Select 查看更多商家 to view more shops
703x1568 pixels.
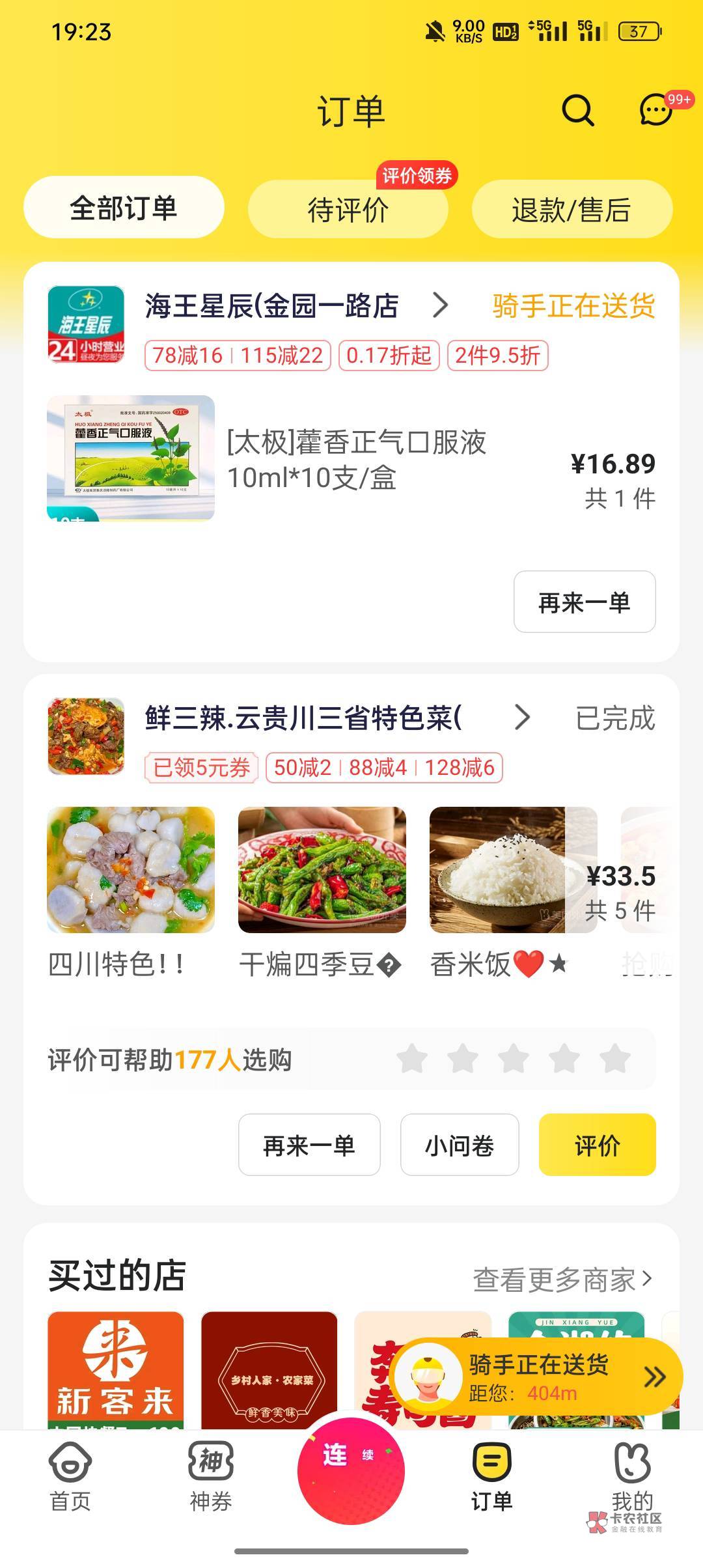pos(562,1280)
